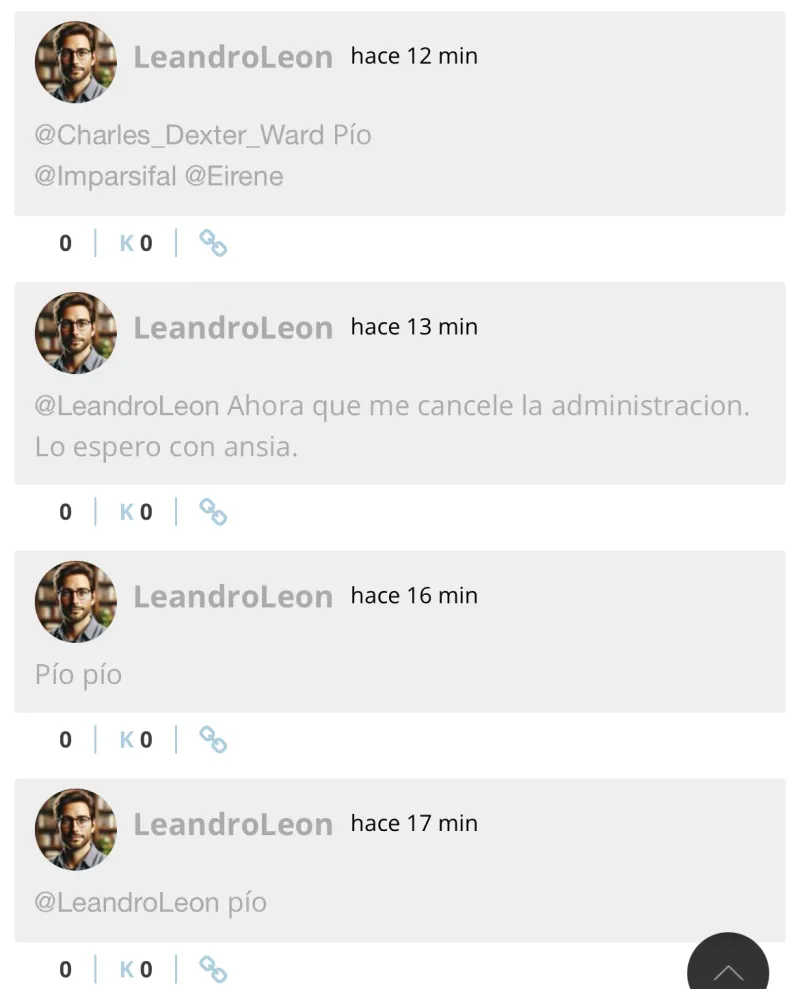Open @LeandroLeon mention in 17 min comment
Screen dimensions: 800x989
127,903
